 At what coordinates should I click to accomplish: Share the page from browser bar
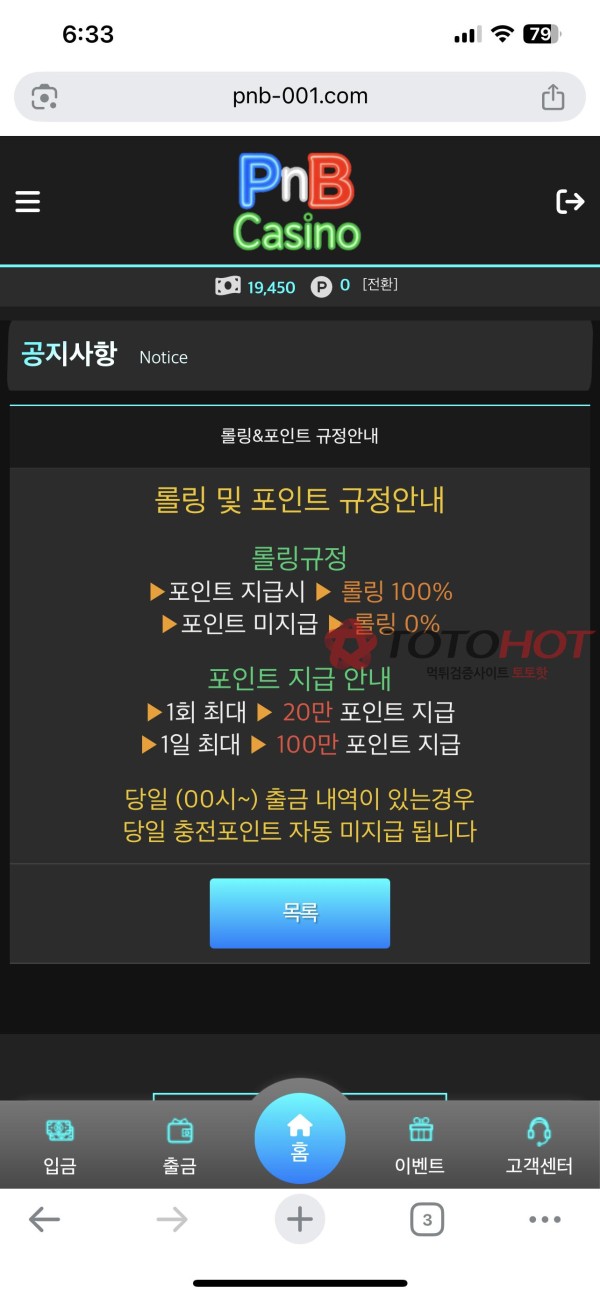coord(553,97)
